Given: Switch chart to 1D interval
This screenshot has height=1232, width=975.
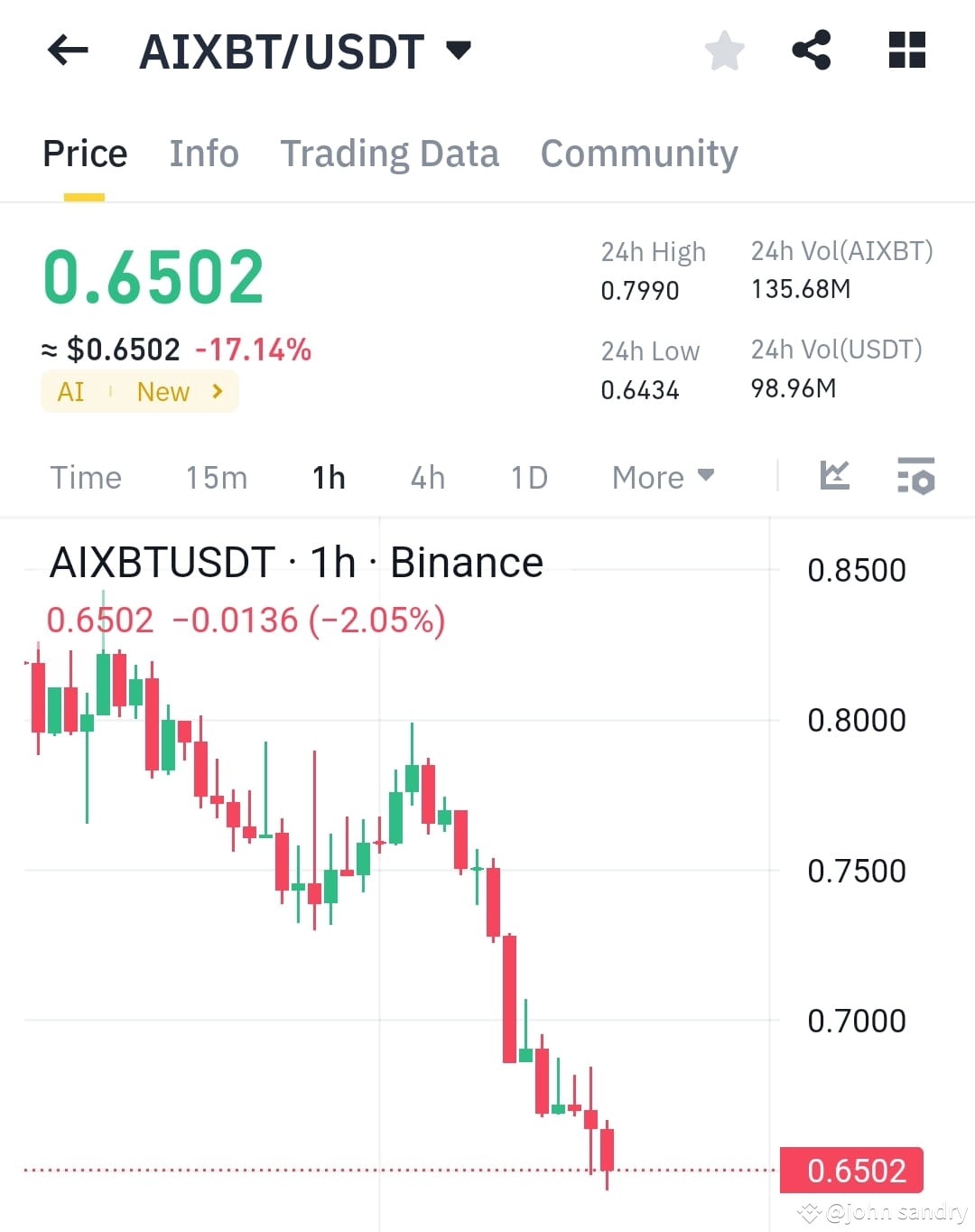Looking at the screenshot, I should click(x=528, y=477).
